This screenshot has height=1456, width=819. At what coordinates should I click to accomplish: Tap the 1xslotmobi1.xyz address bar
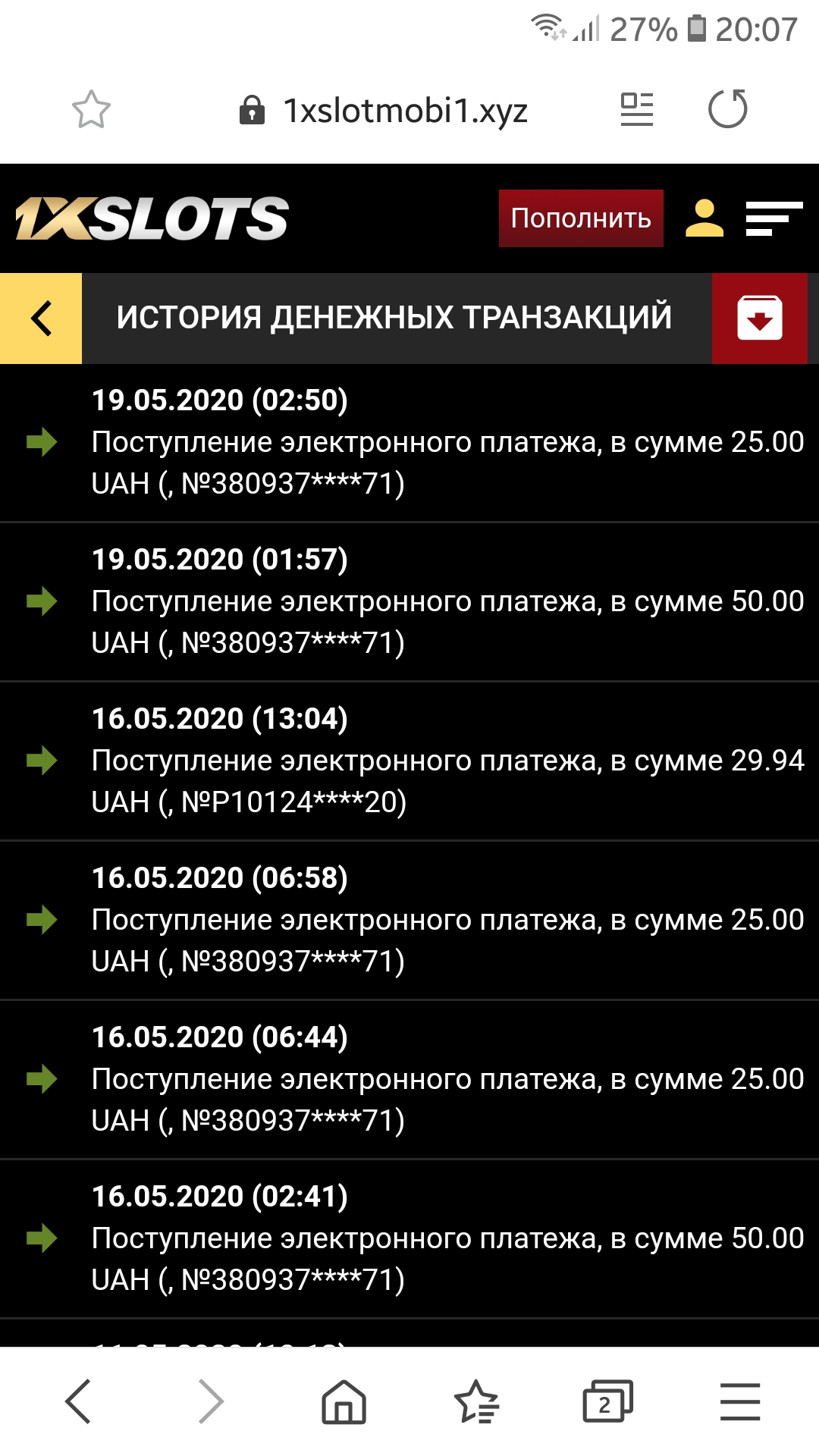click(406, 110)
